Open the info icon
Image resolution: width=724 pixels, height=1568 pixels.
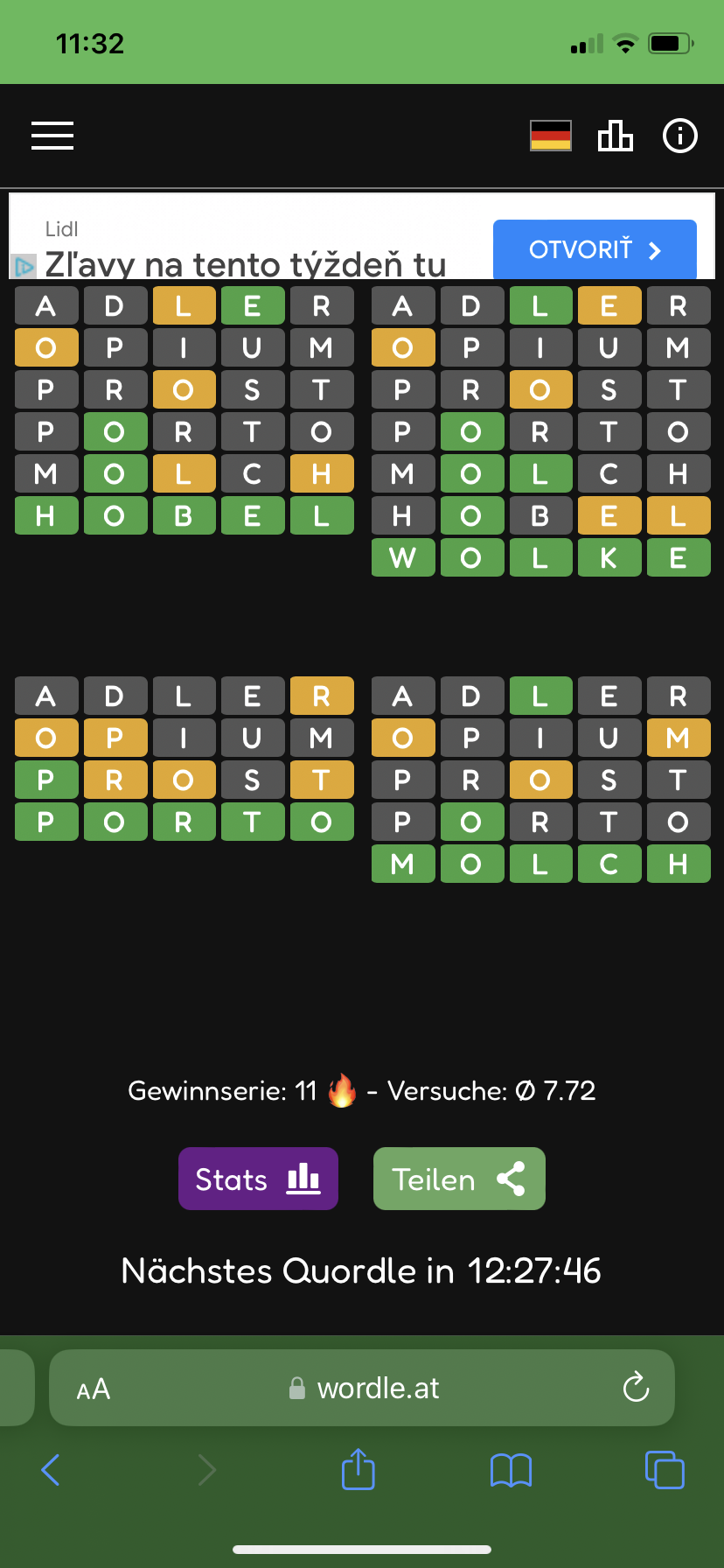(680, 136)
